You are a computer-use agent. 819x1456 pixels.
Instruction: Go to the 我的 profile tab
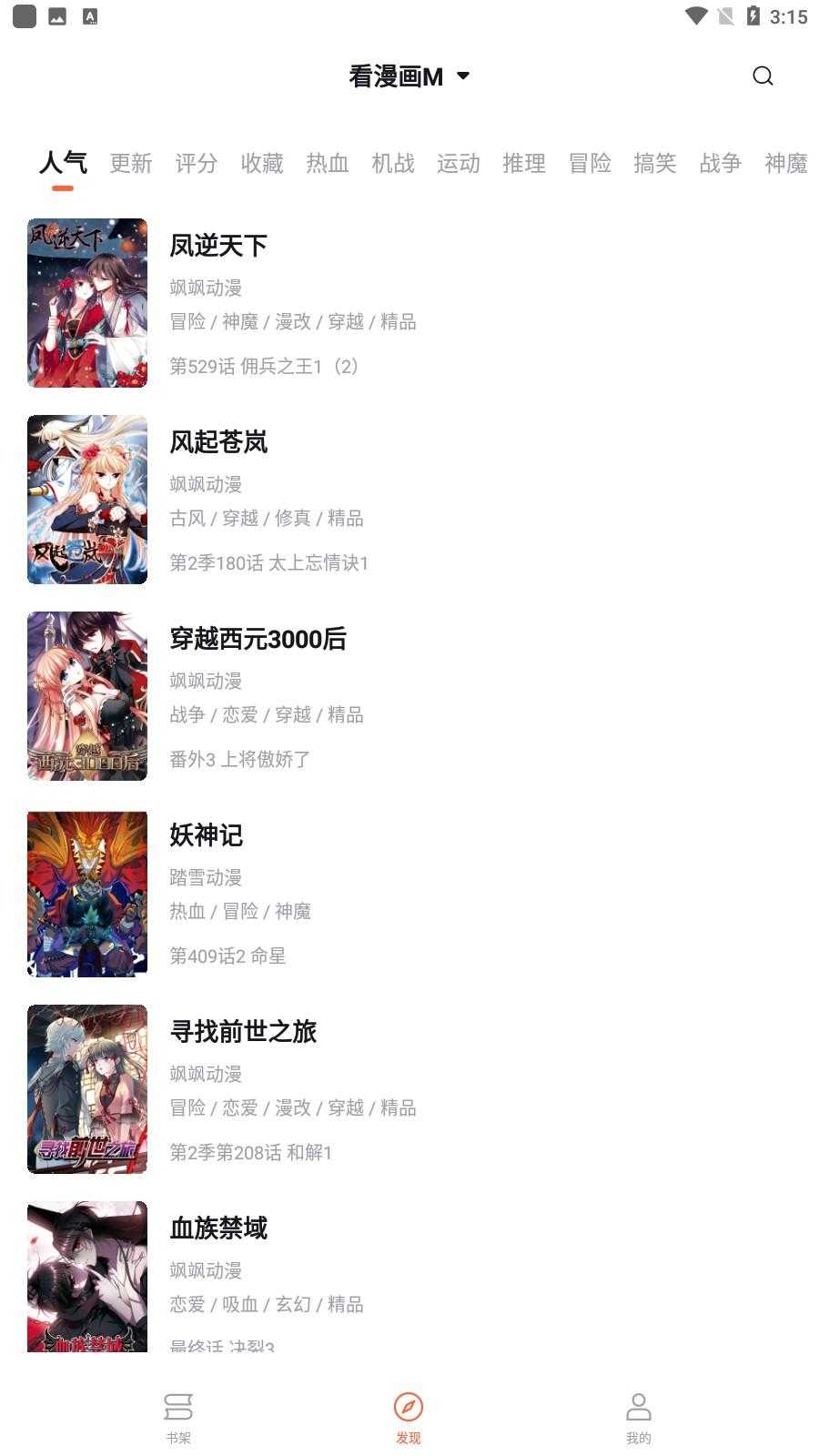639,1417
